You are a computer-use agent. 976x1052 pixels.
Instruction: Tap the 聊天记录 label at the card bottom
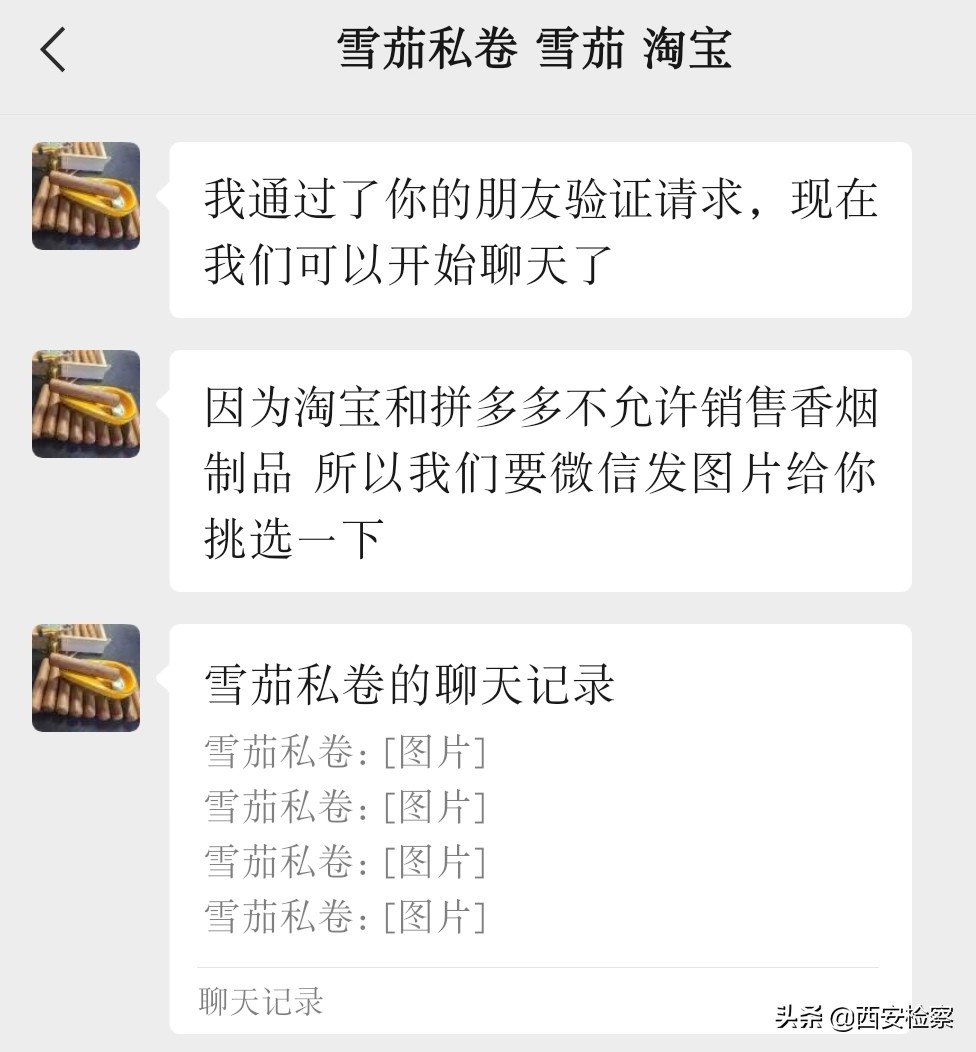(256, 1003)
